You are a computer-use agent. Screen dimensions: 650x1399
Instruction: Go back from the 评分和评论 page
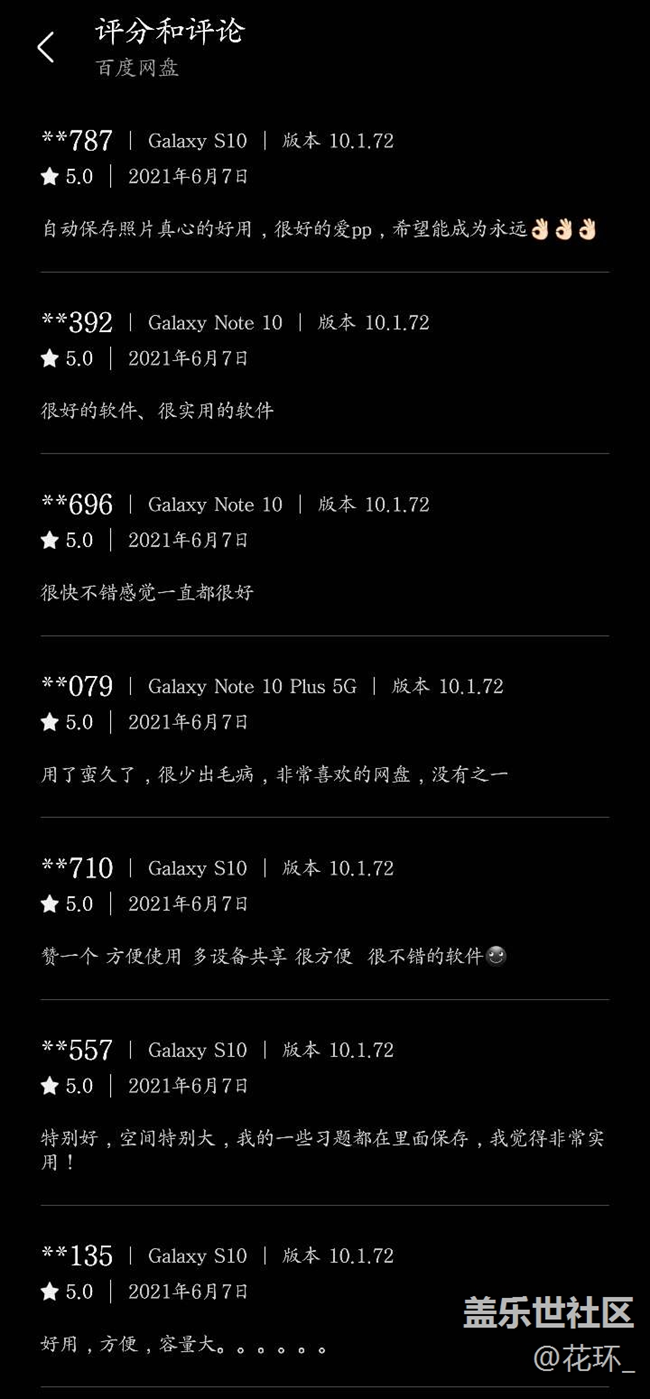click(x=46, y=47)
